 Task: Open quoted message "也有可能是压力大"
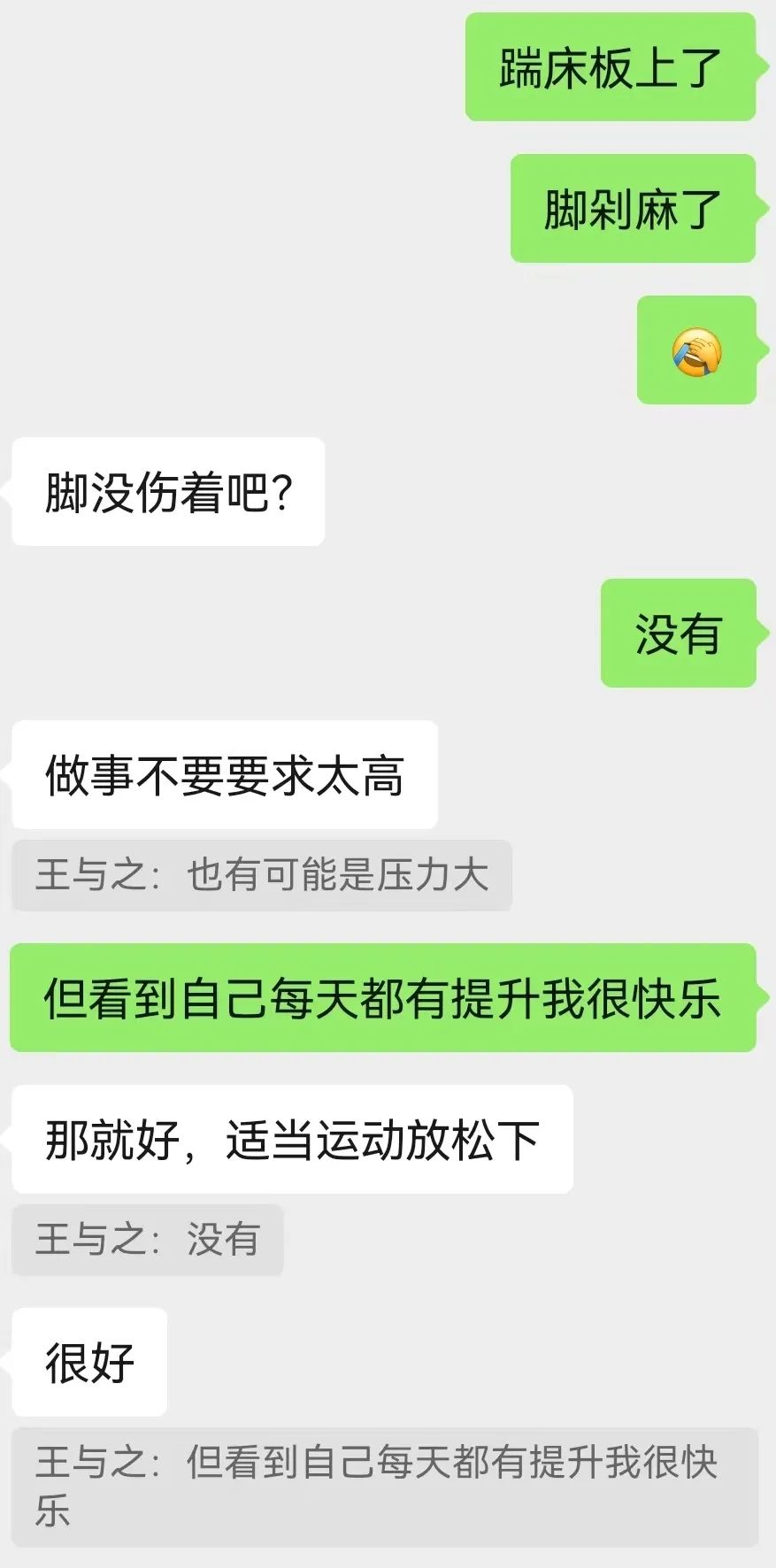tap(262, 875)
